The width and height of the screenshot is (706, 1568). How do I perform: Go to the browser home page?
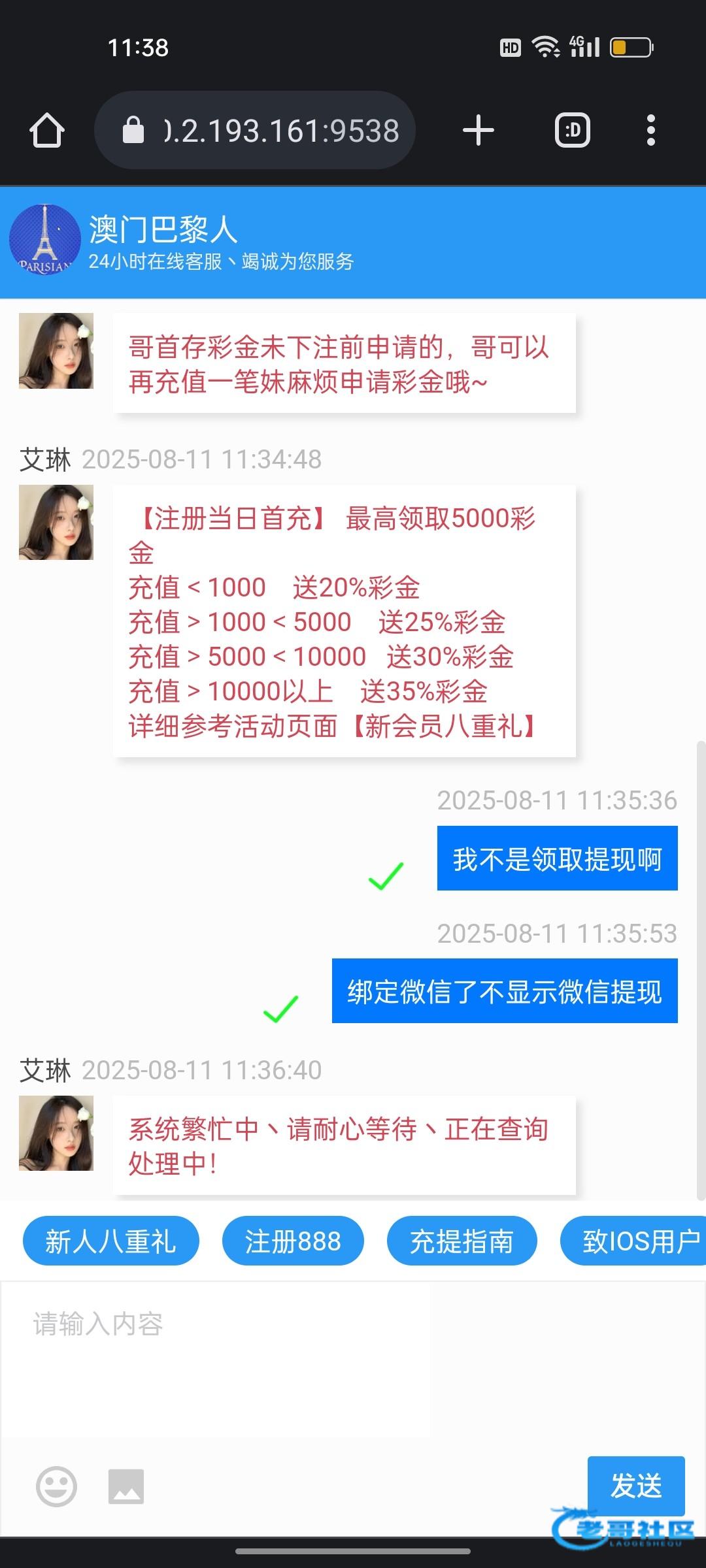point(47,130)
